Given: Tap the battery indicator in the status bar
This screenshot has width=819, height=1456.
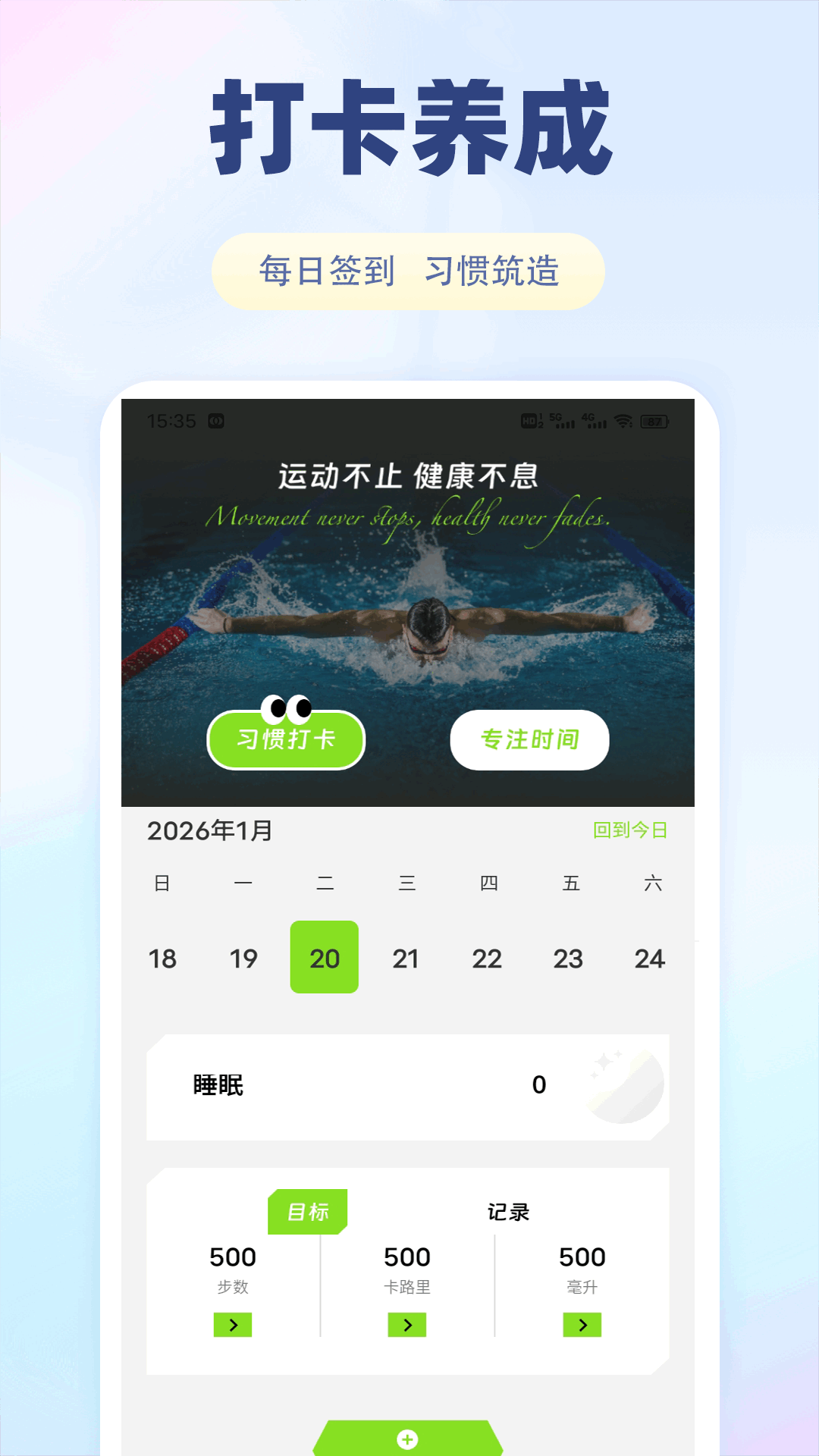Looking at the screenshot, I should coord(654,422).
